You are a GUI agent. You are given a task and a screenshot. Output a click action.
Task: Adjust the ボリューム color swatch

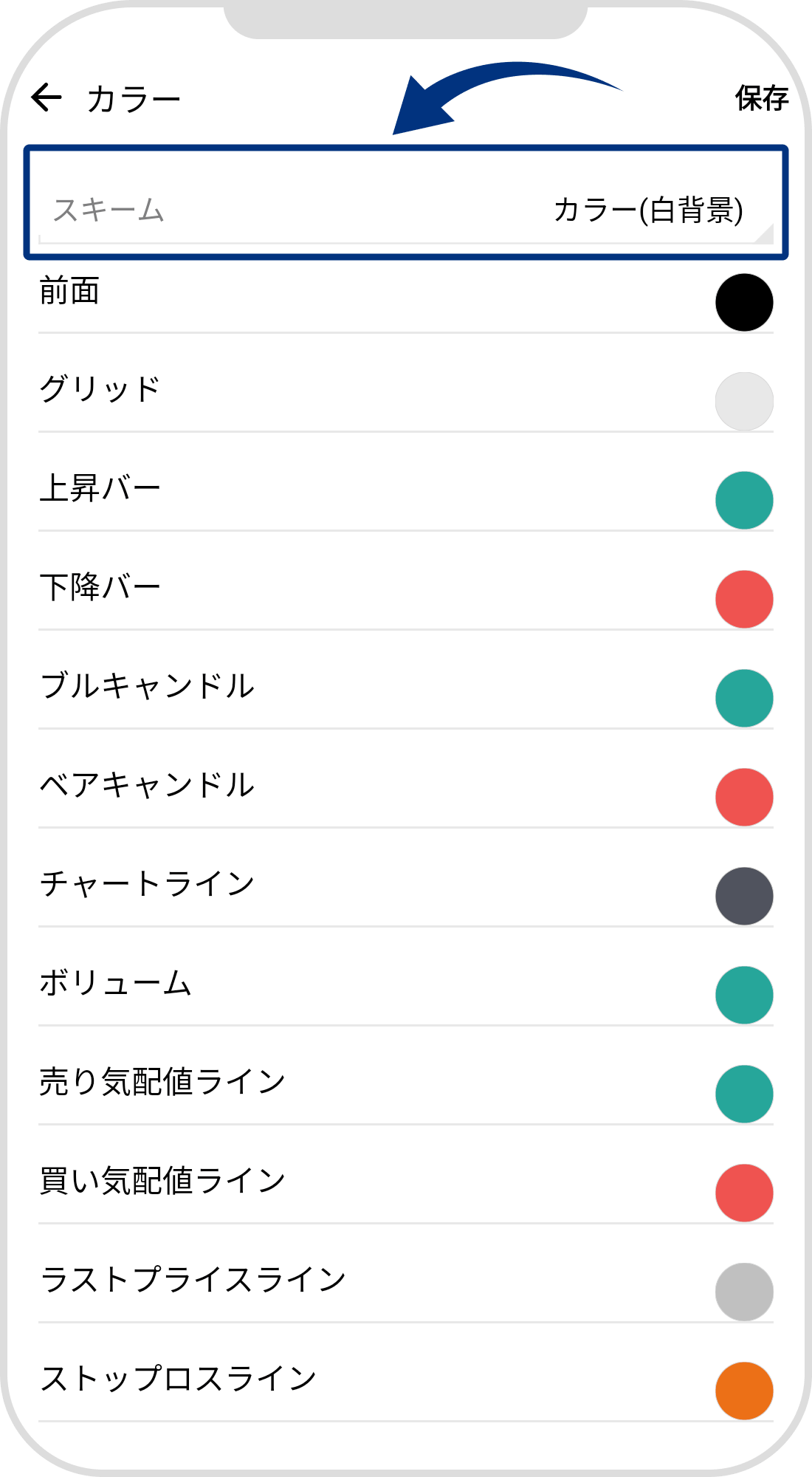click(x=743, y=995)
